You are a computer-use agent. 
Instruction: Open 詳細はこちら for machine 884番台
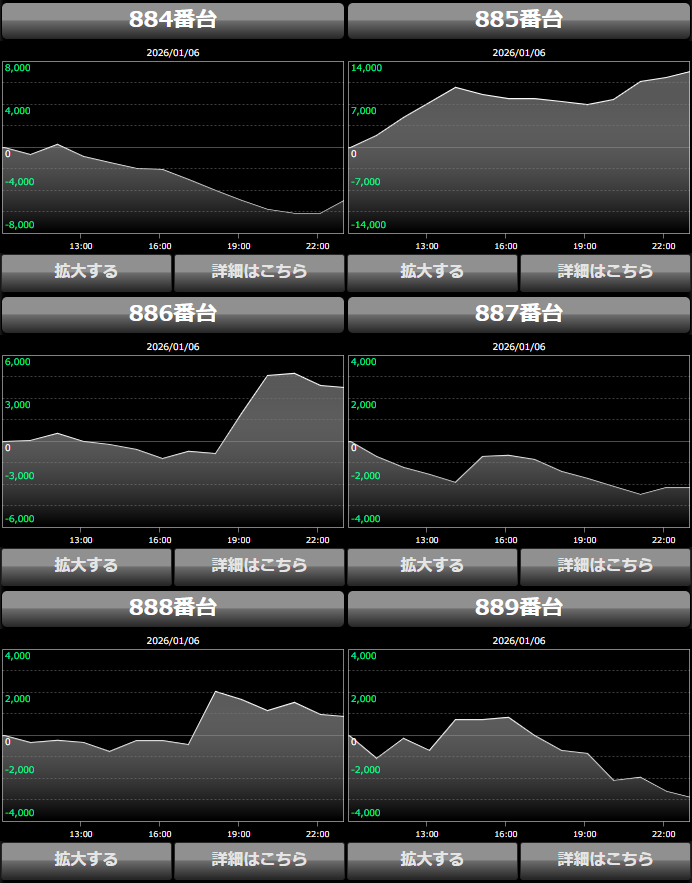[x=259, y=271]
